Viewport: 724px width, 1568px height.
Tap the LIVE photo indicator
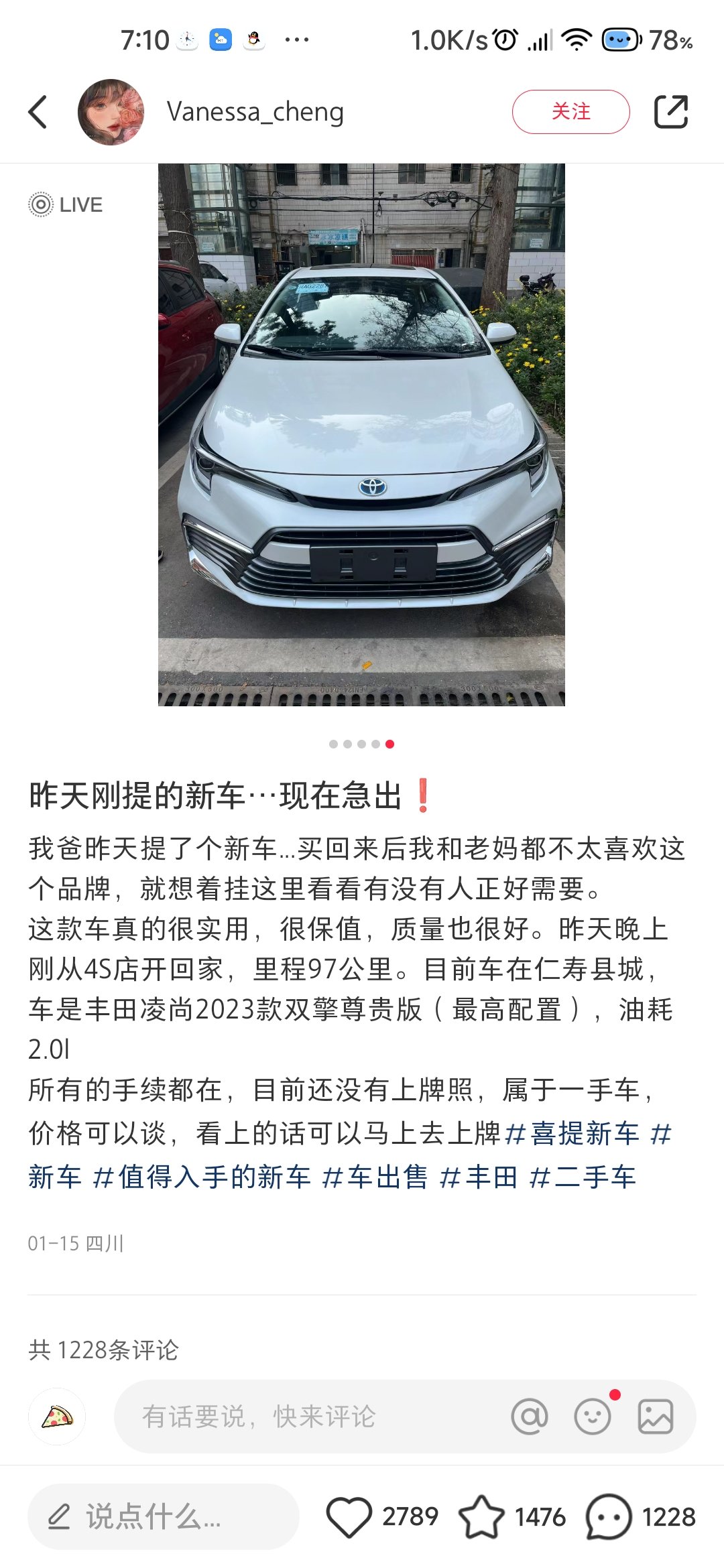[x=66, y=204]
